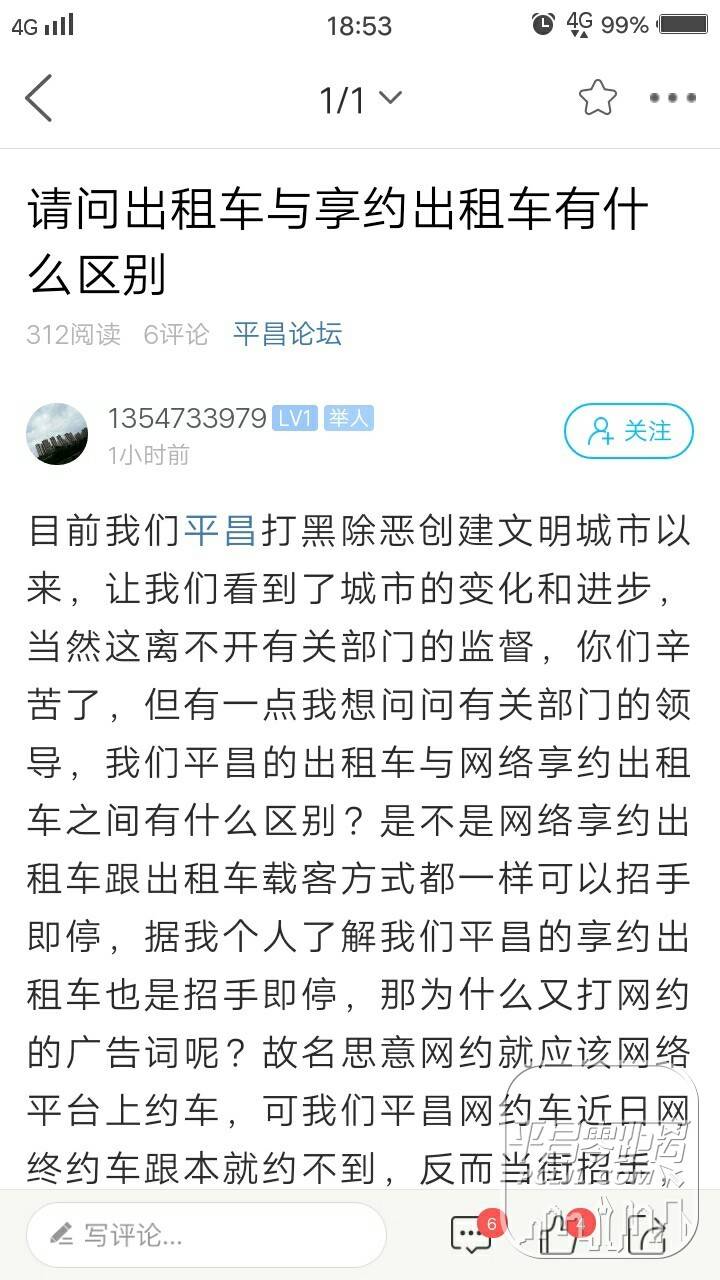The width and height of the screenshot is (720, 1280).
Task: Open the 平昌论坛 forum link
Action: (287, 334)
